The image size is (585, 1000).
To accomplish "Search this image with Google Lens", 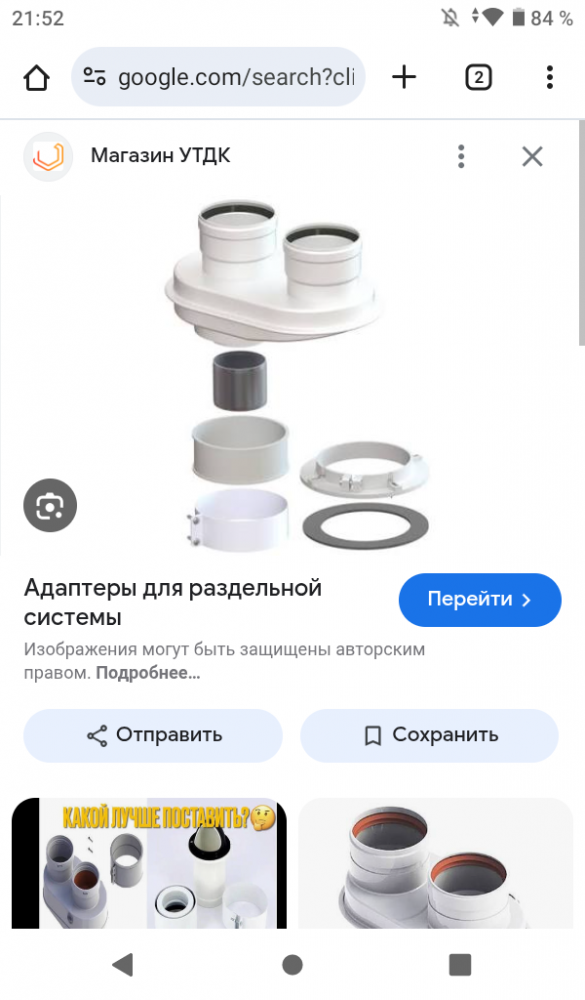I will click(50, 506).
